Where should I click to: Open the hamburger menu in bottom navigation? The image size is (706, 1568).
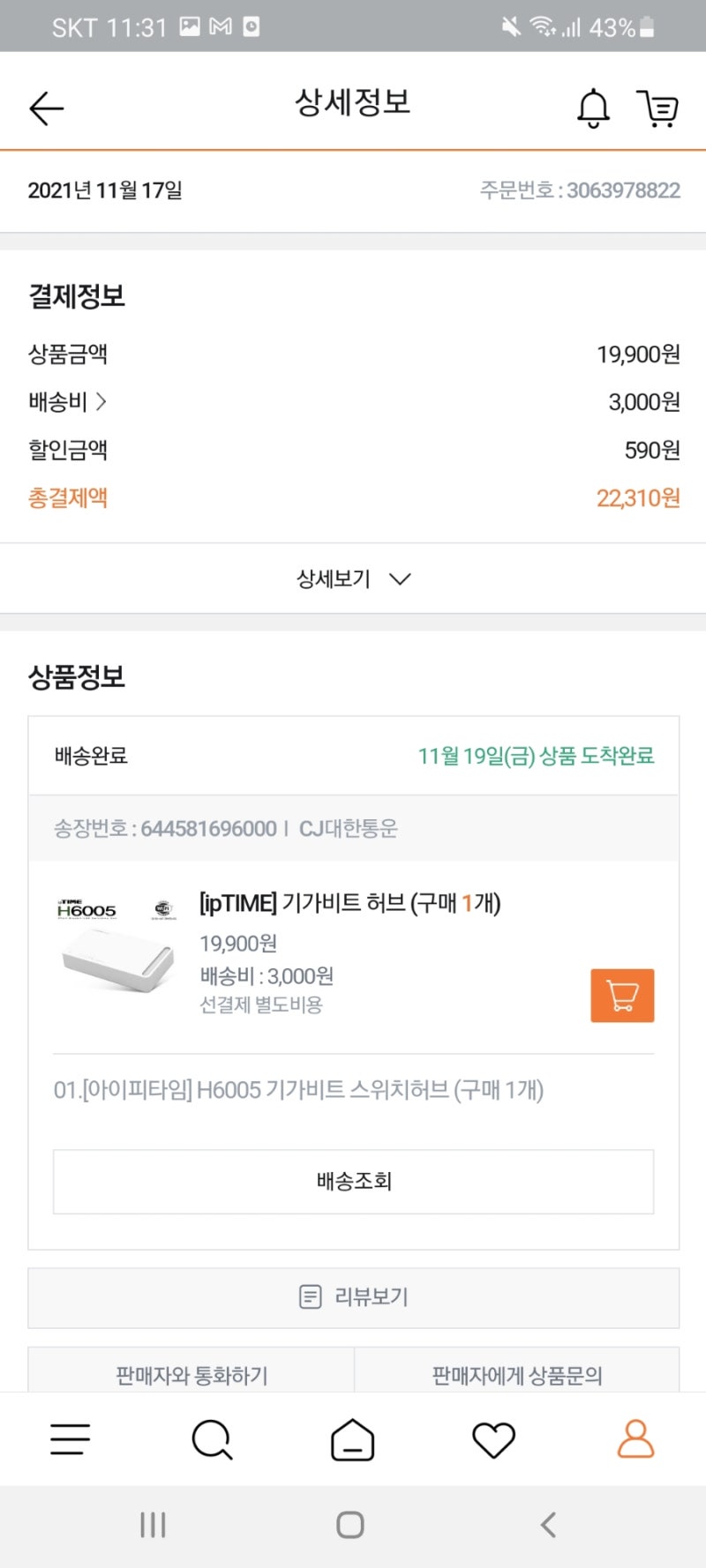tap(70, 1438)
